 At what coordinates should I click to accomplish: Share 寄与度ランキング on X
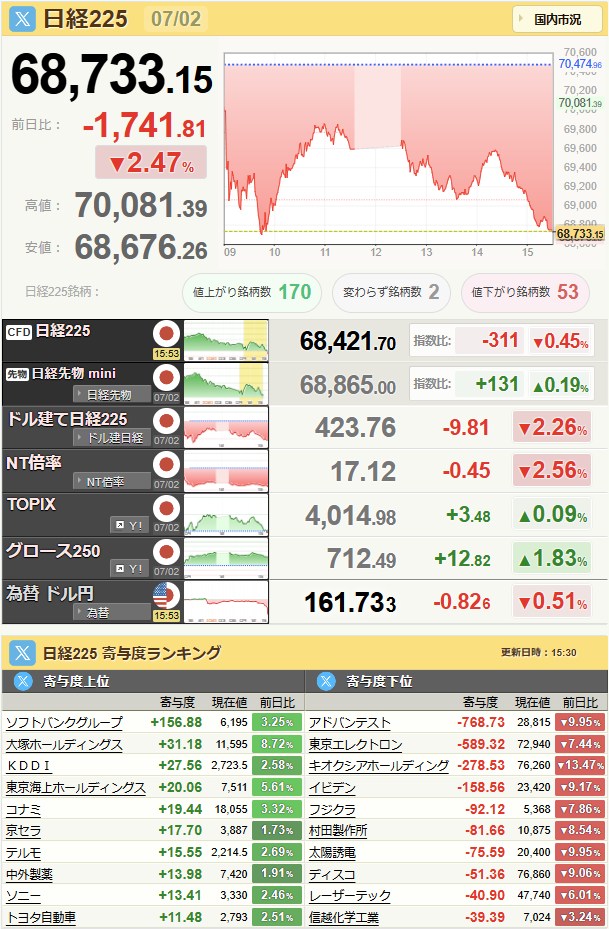click(x=23, y=653)
